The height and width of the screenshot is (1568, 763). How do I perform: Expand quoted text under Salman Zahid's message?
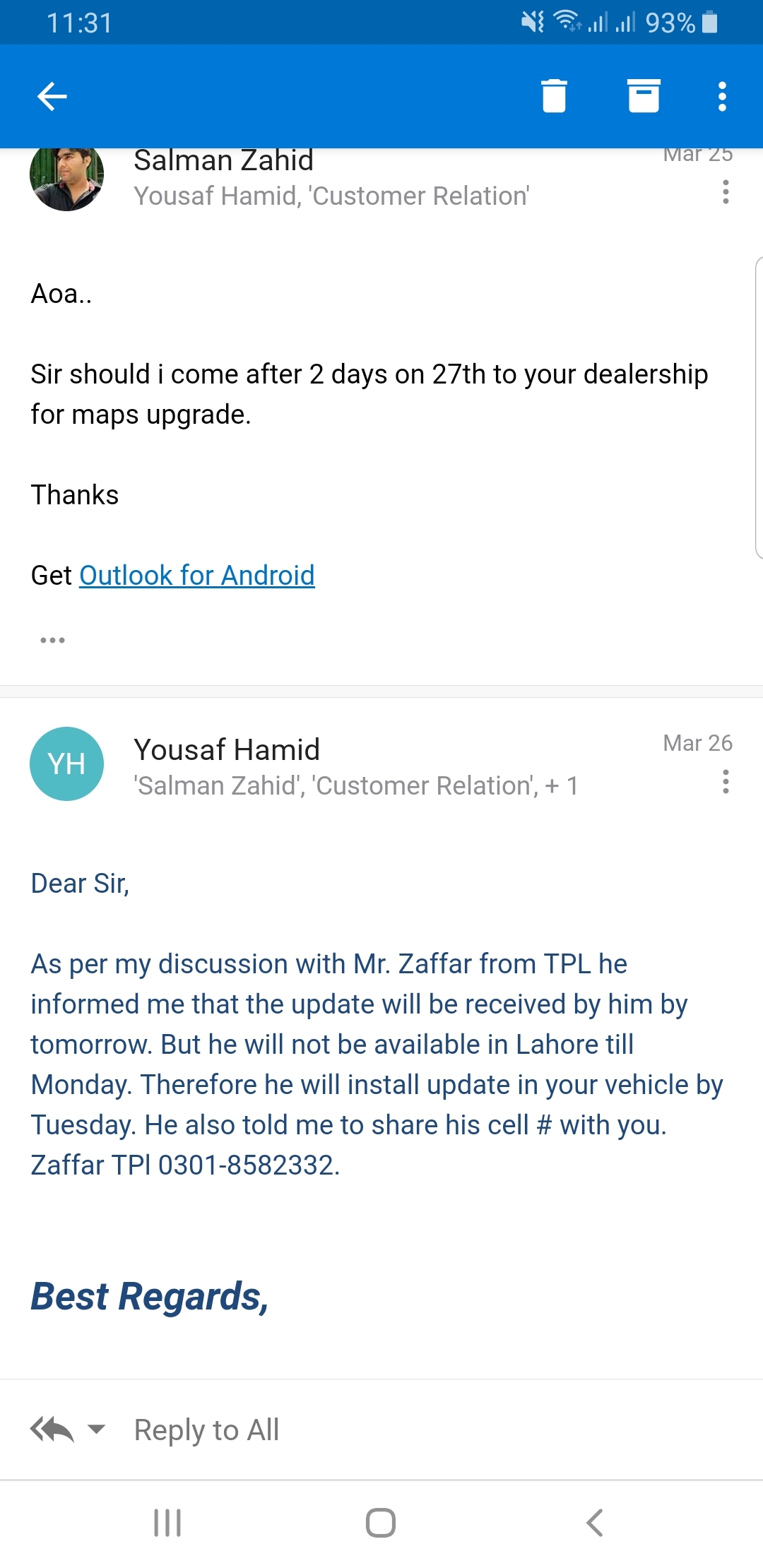point(52,640)
